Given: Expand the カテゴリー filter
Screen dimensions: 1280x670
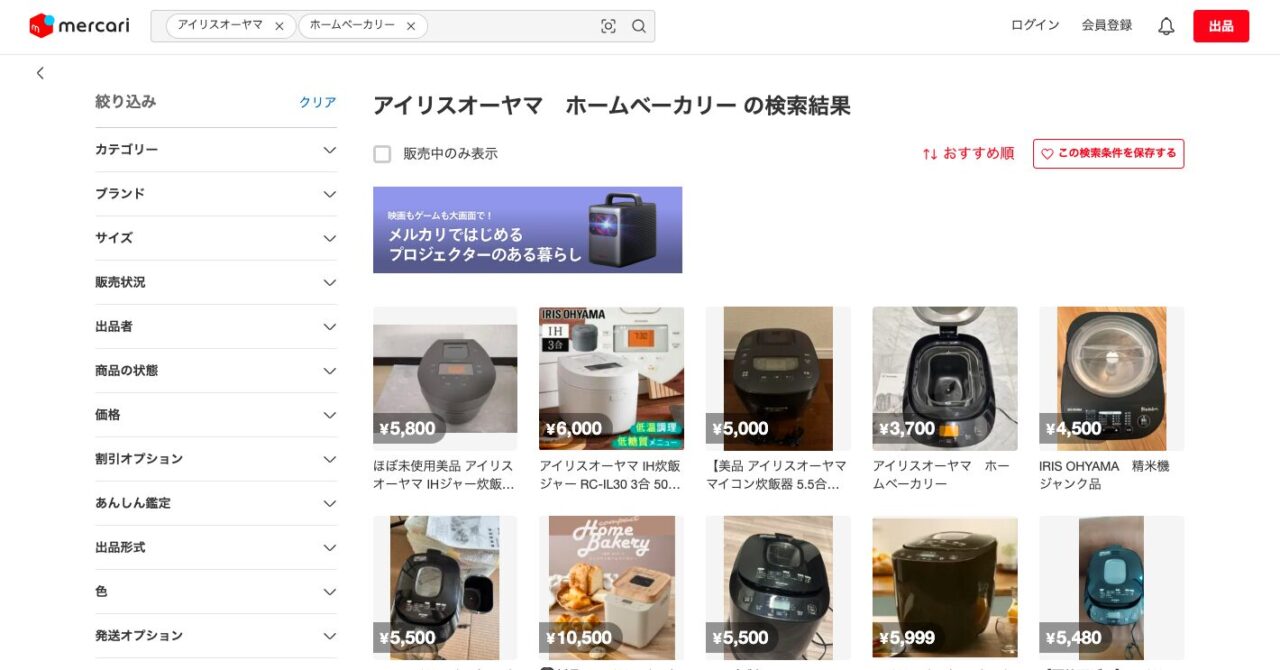Looking at the screenshot, I should click(216, 150).
